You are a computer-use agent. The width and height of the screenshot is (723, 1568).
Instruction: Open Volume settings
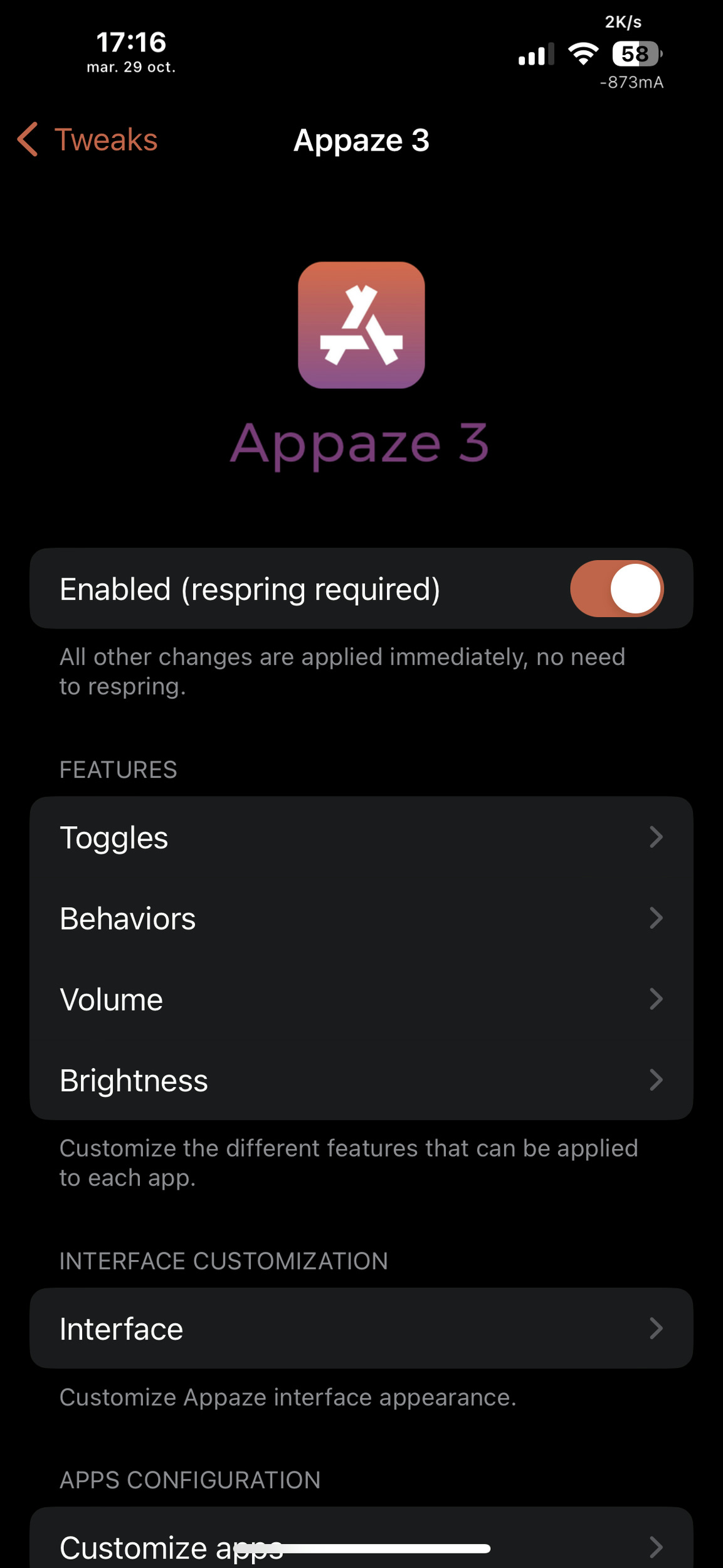tap(361, 999)
